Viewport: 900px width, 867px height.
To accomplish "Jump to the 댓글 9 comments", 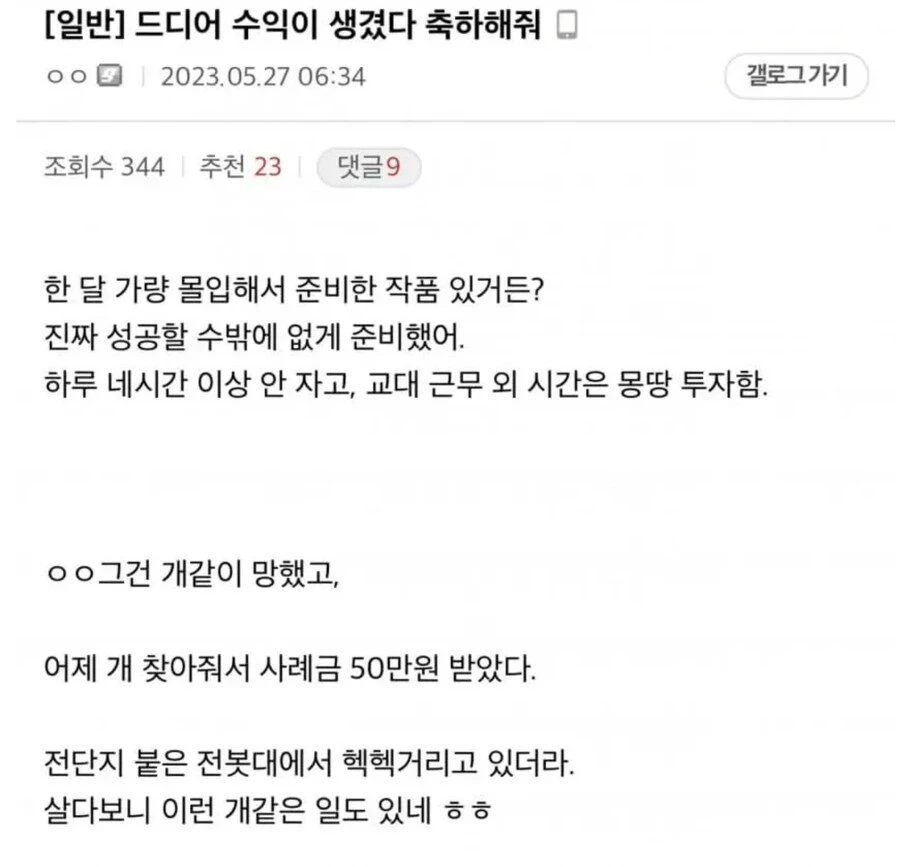I will pyautogui.click(x=369, y=168).
